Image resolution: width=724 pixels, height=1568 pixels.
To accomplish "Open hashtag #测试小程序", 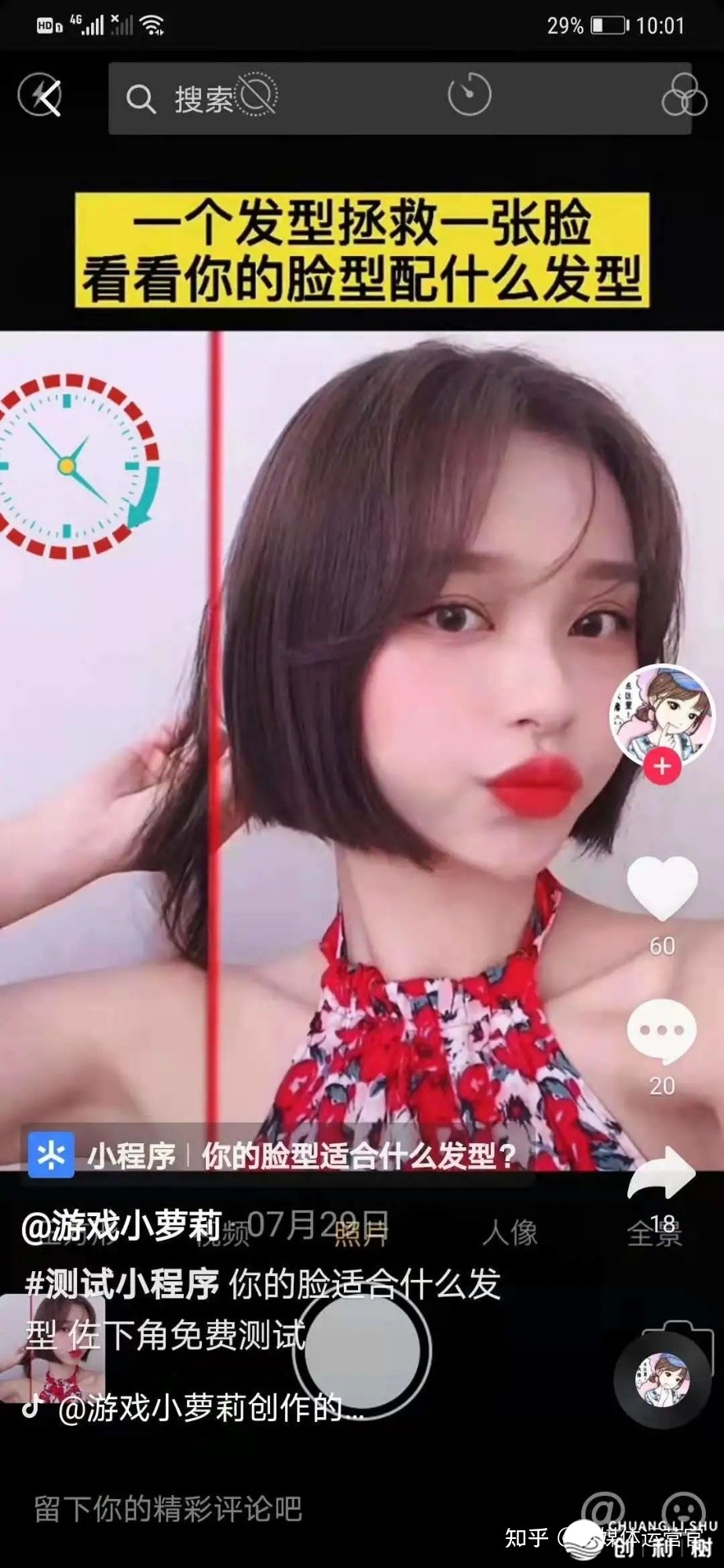I will click(122, 1285).
